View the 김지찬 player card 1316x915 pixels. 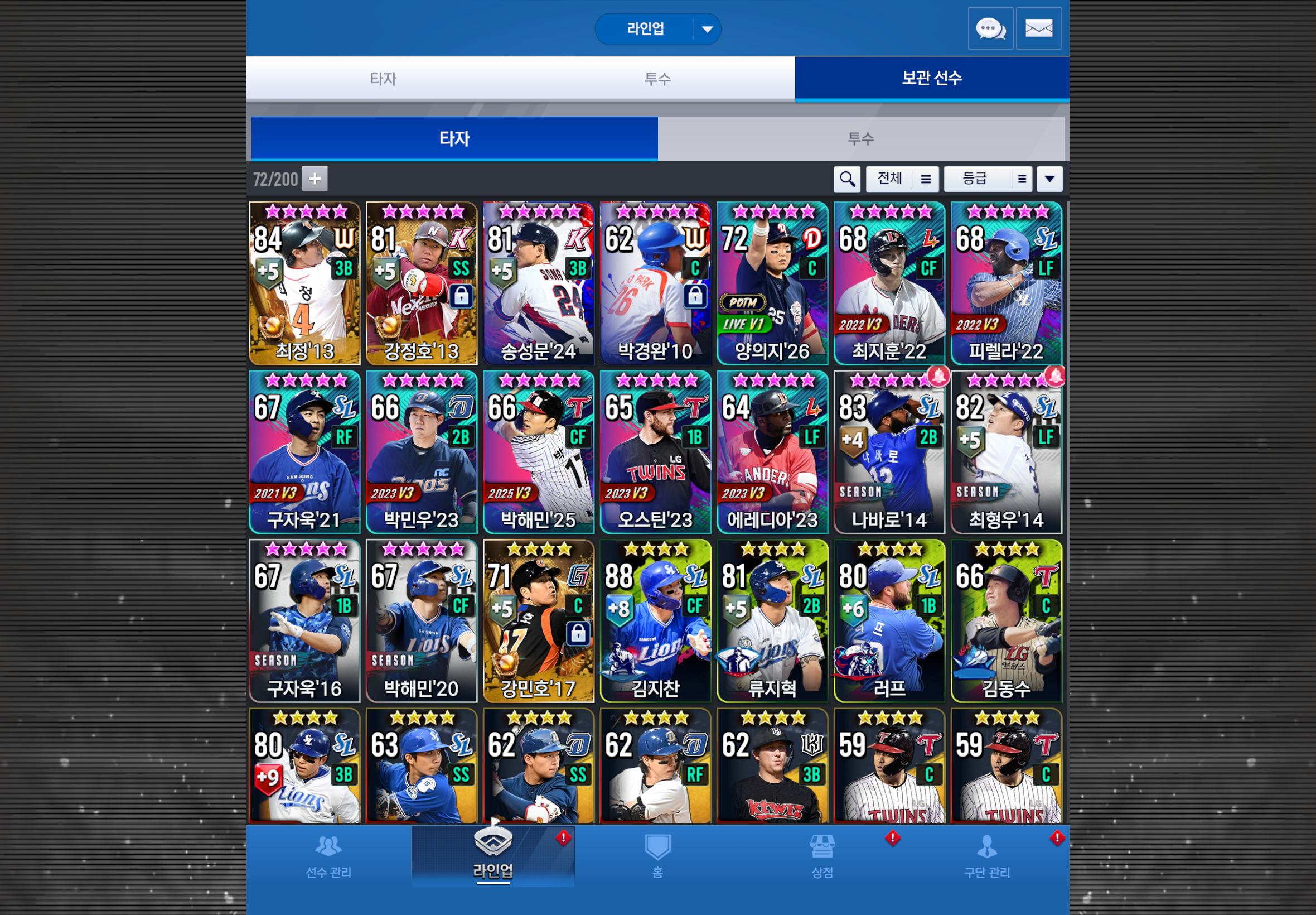655,620
